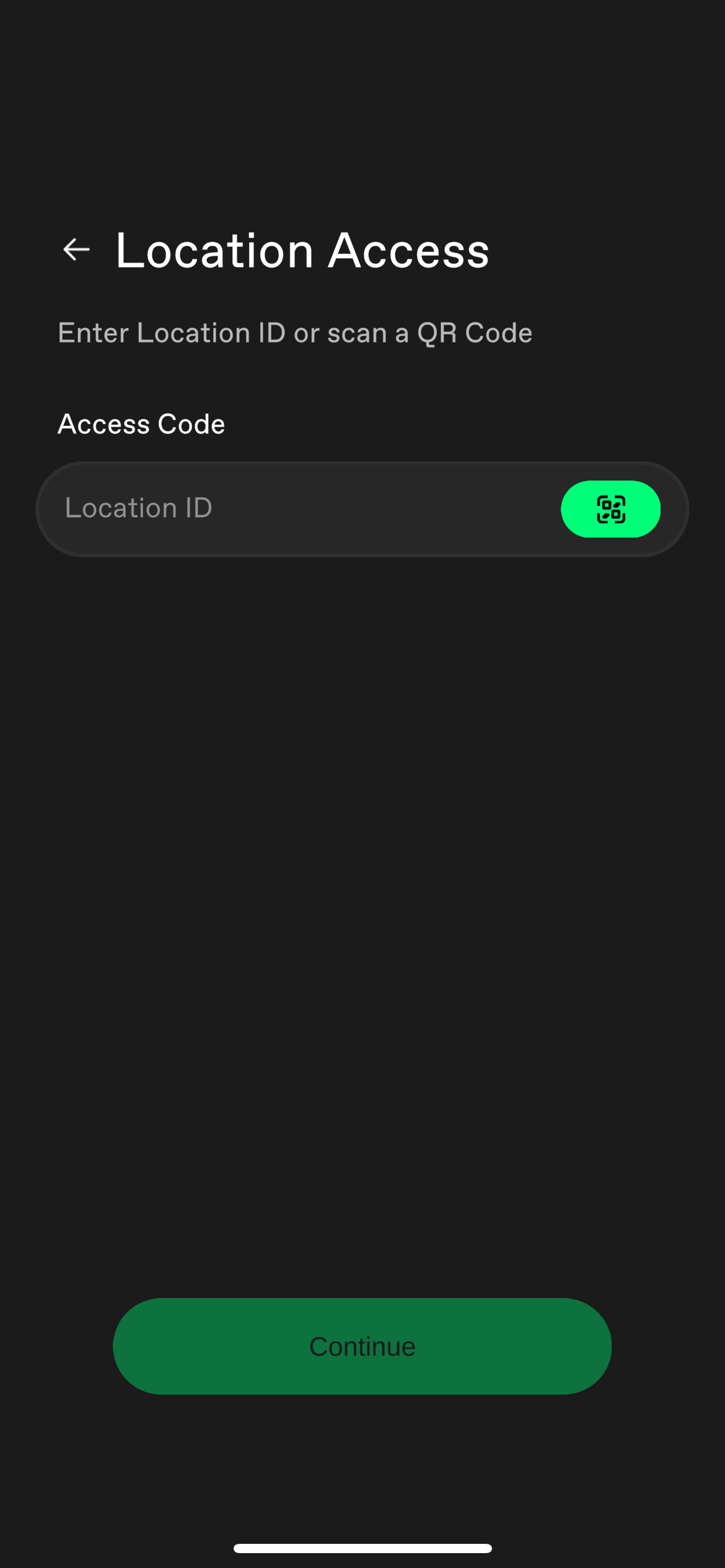Confirm location entry by tapping Continue

362,1346
